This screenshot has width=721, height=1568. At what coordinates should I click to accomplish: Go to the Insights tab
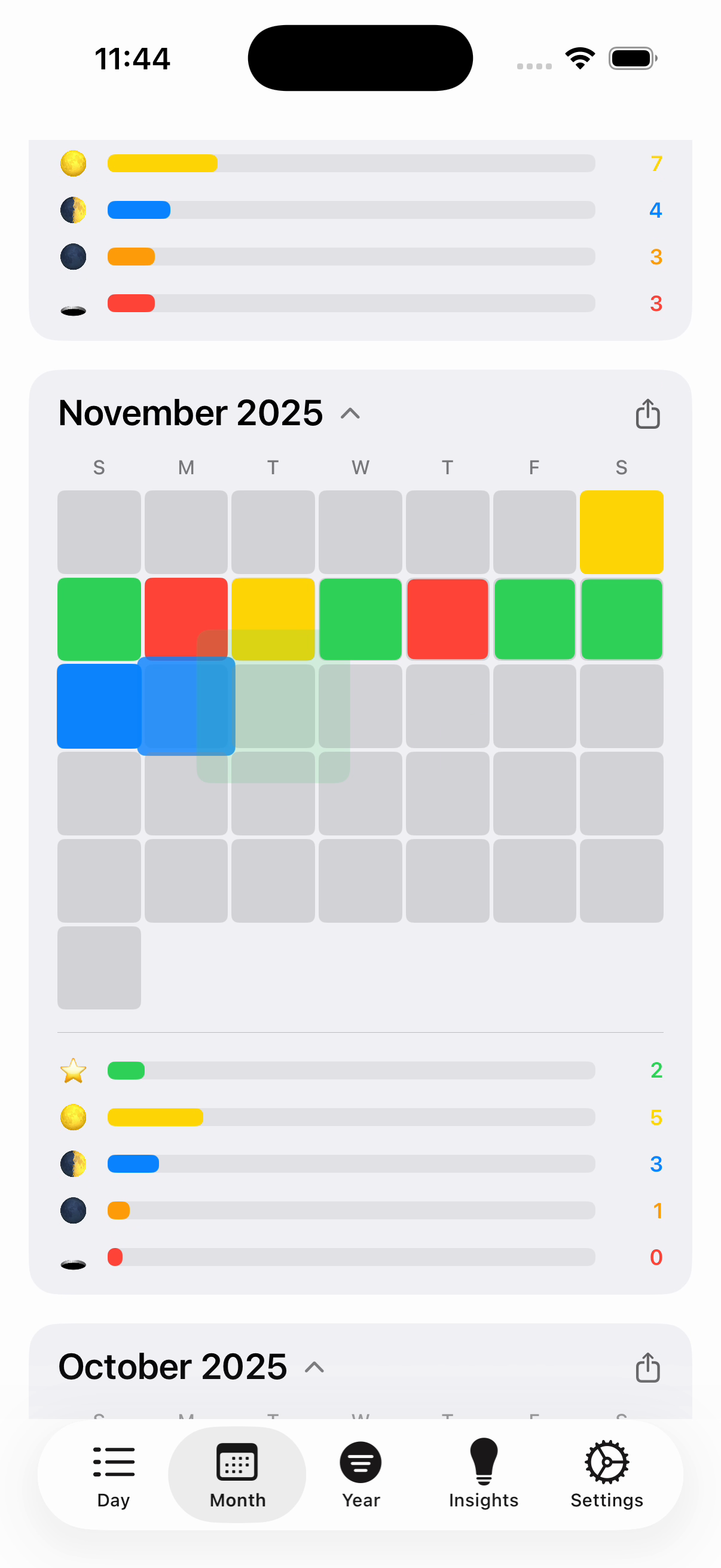tap(484, 1474)
